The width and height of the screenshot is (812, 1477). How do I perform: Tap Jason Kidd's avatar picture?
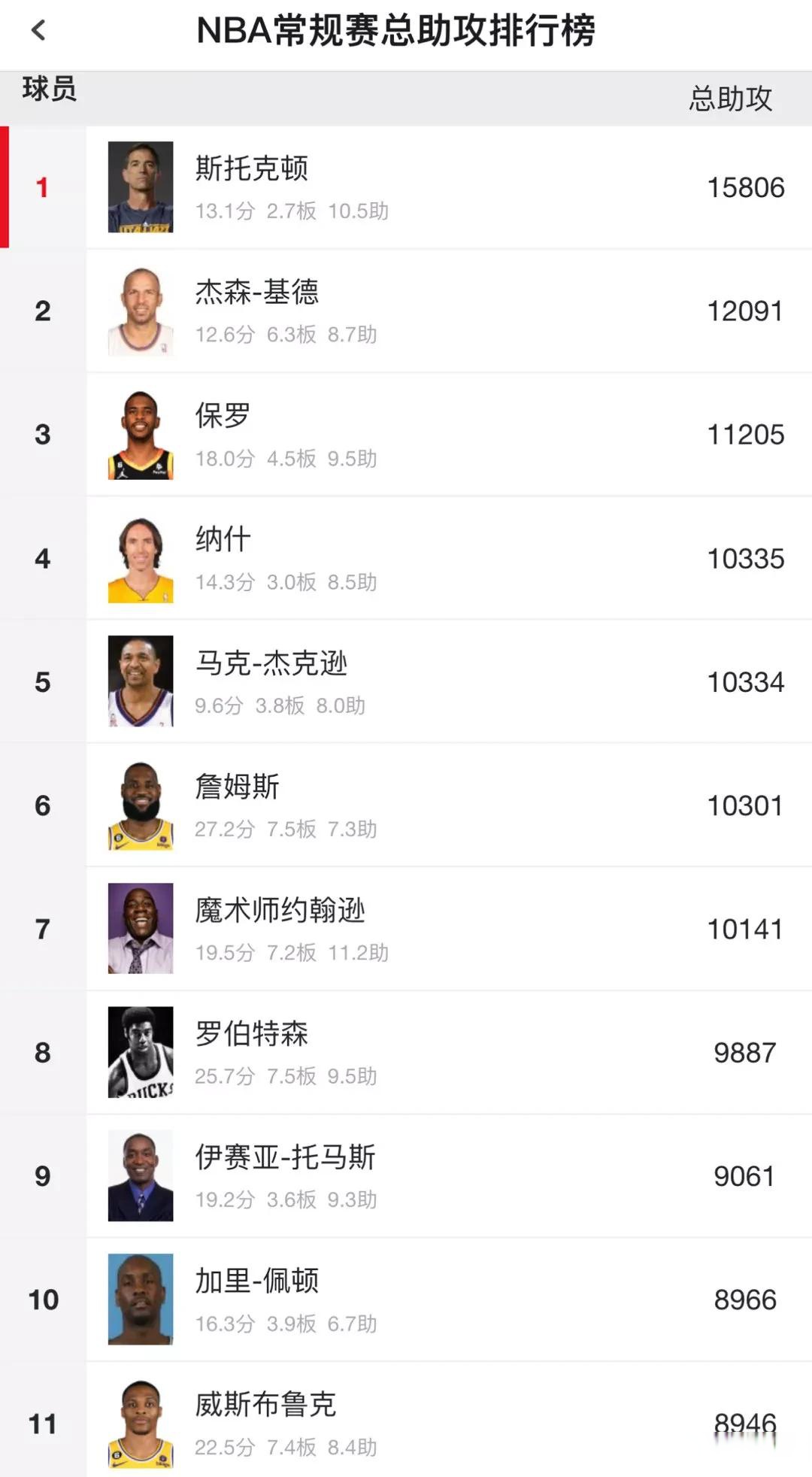140,310
